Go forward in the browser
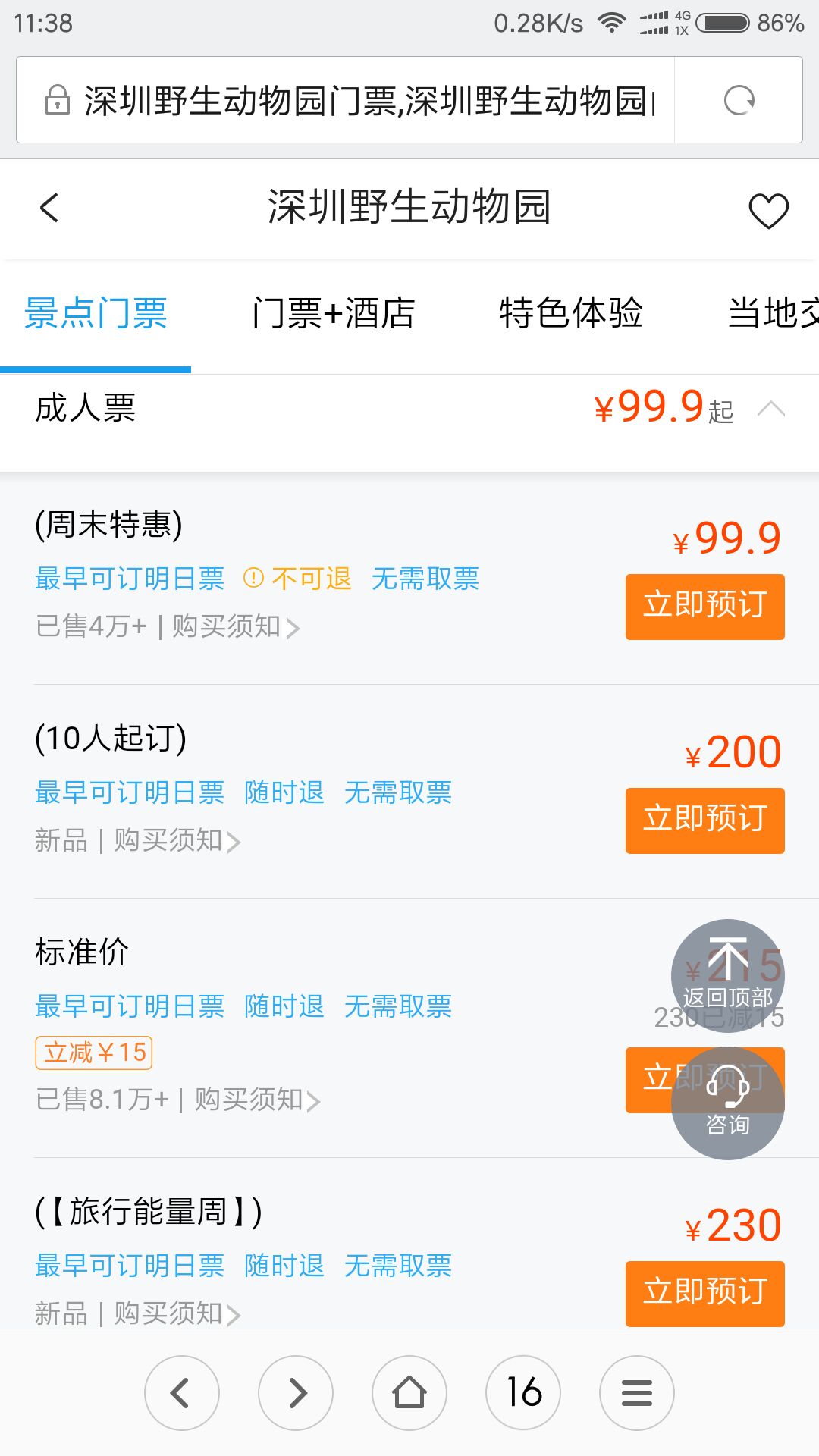This screenshot has width=819, height=1456. 296,1393
